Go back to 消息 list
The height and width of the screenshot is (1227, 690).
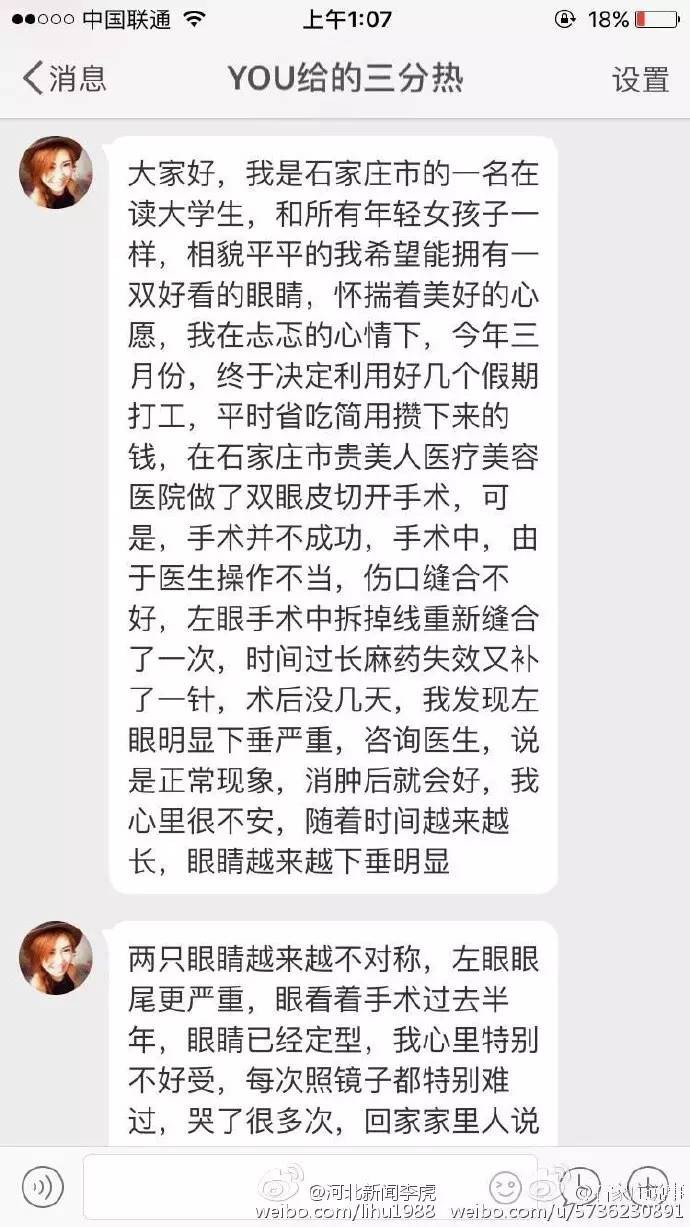(65, 78)
